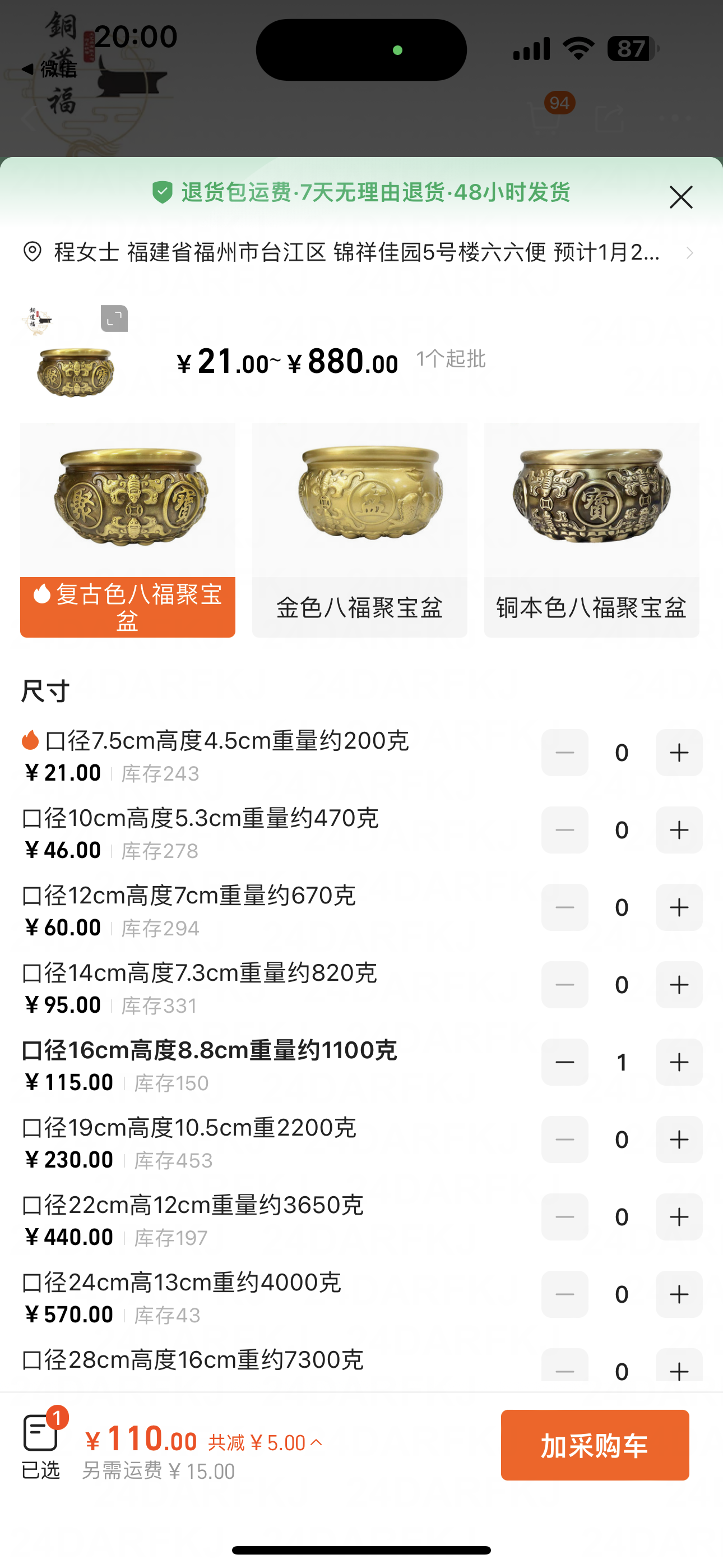The width and height of the screenshot is (723, 1568).
Task: Increase quantity for 口径22cm size
Action: 679,1216
